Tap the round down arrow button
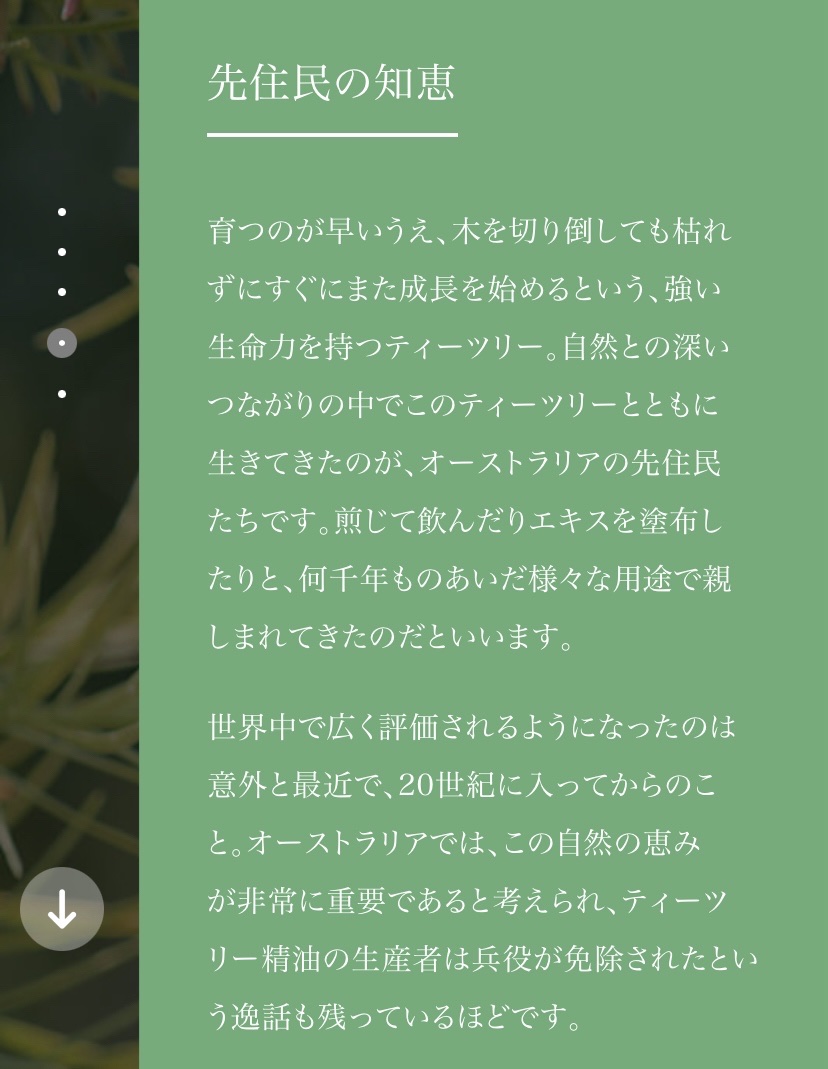Screen dimensions: 828x1069 click(x=62, y=909)
